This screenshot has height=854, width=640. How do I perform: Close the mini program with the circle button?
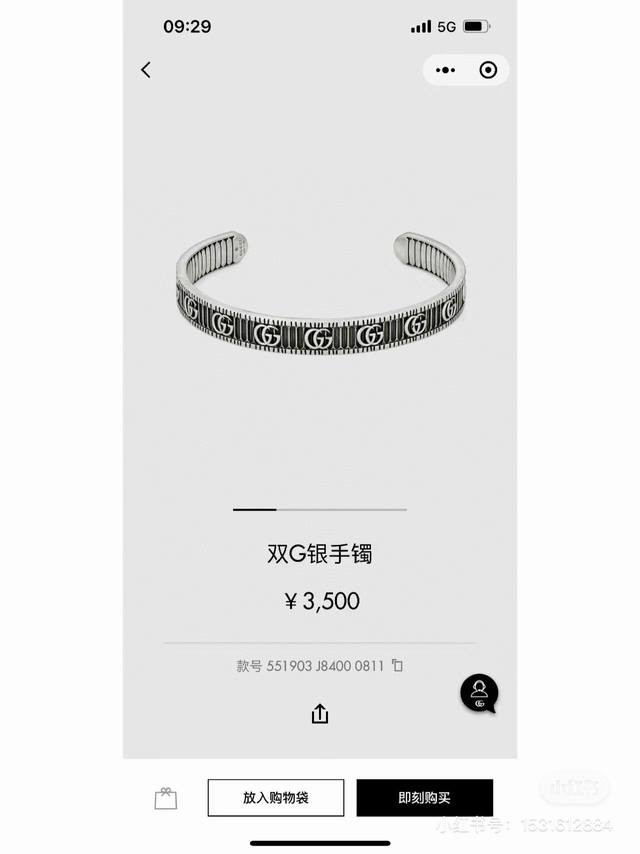tap(488, 70)
